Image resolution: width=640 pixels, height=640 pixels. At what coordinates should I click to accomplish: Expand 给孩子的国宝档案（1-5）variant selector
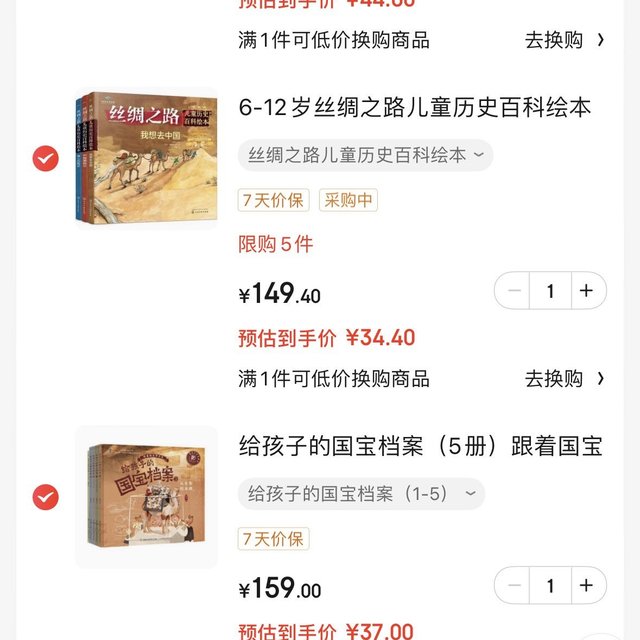point(360,493)
